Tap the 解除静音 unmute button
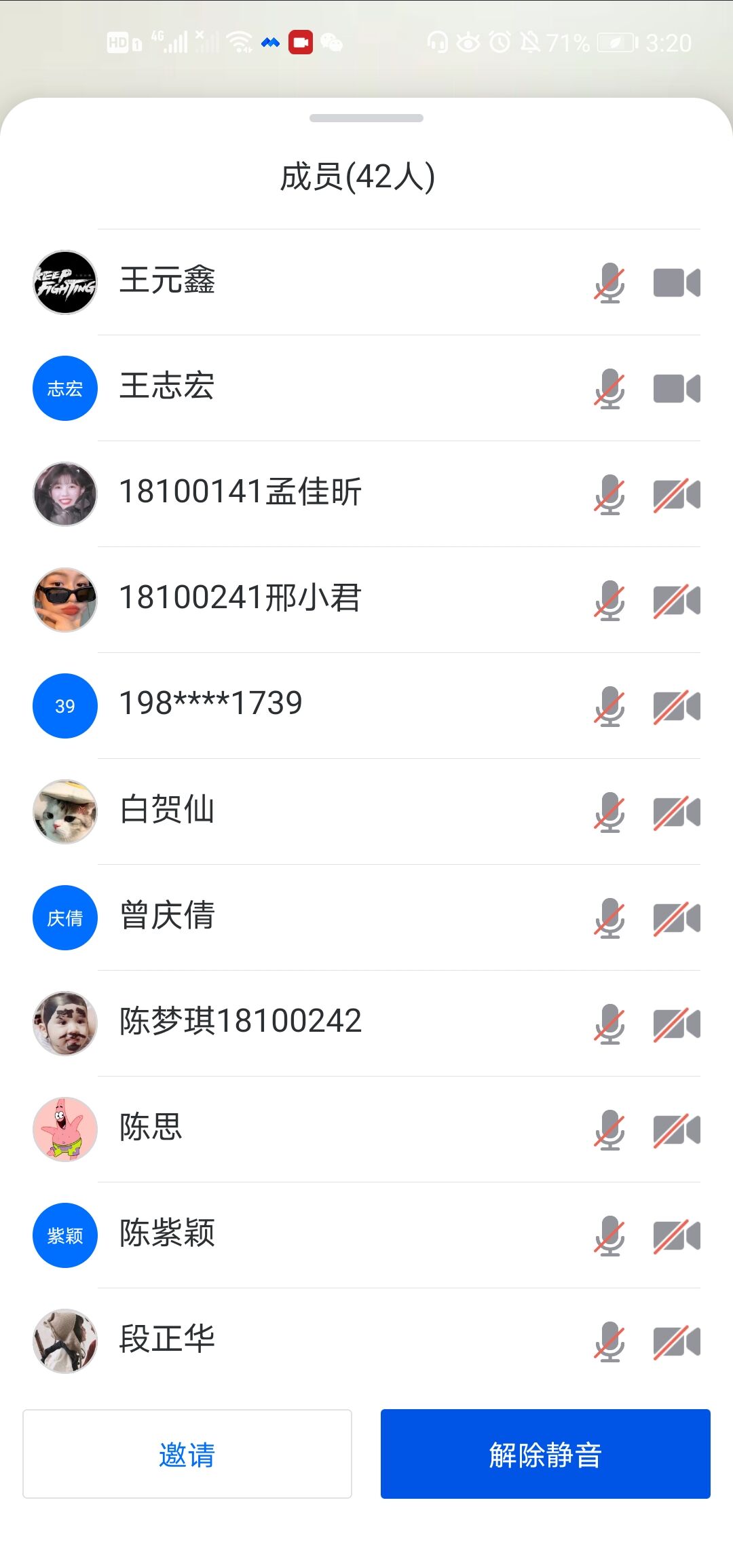This screenshot has width=733, height=1568. coord(545,1454)
